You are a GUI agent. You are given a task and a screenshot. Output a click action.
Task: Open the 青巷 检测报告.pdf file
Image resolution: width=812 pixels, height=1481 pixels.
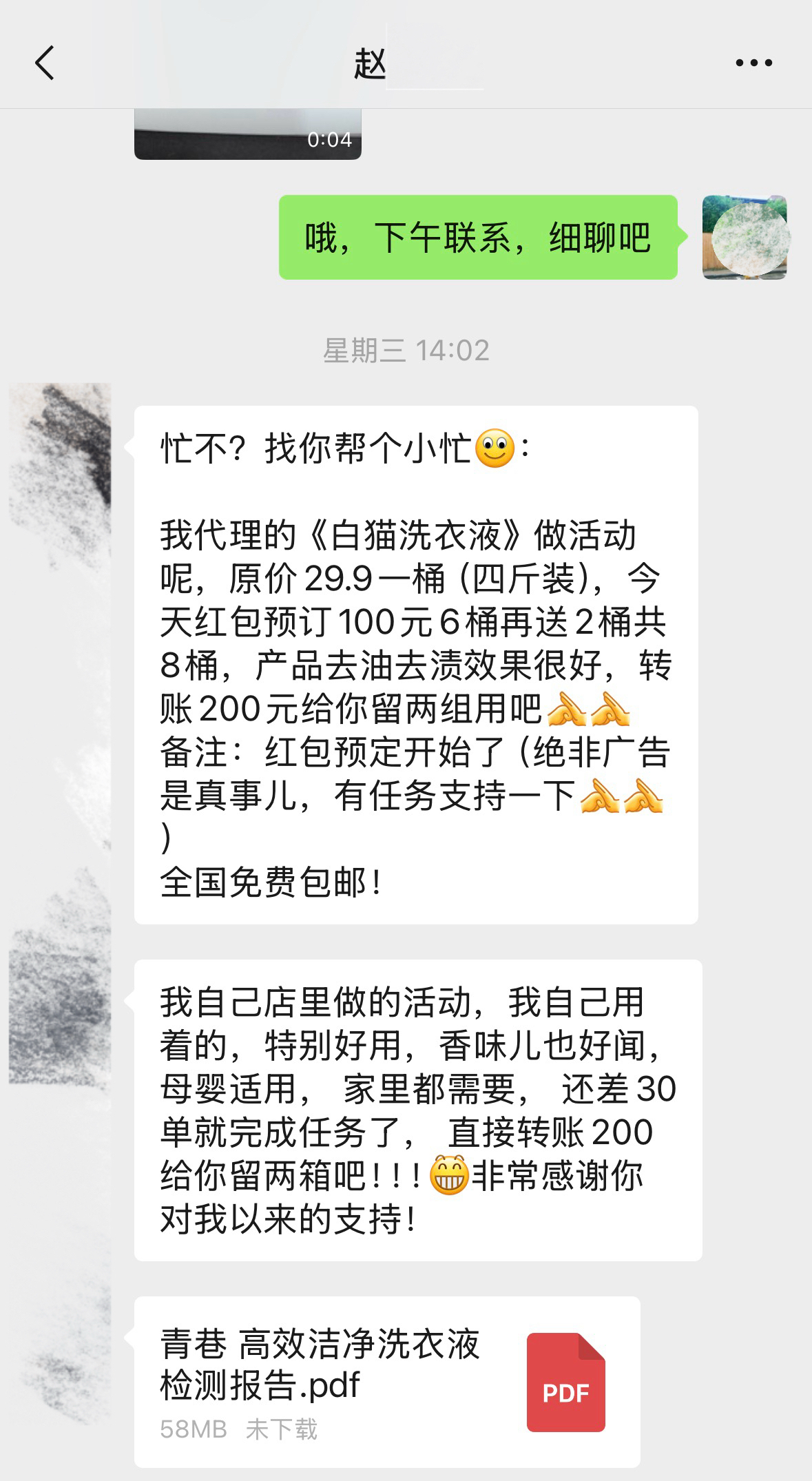coord(386,1381)
